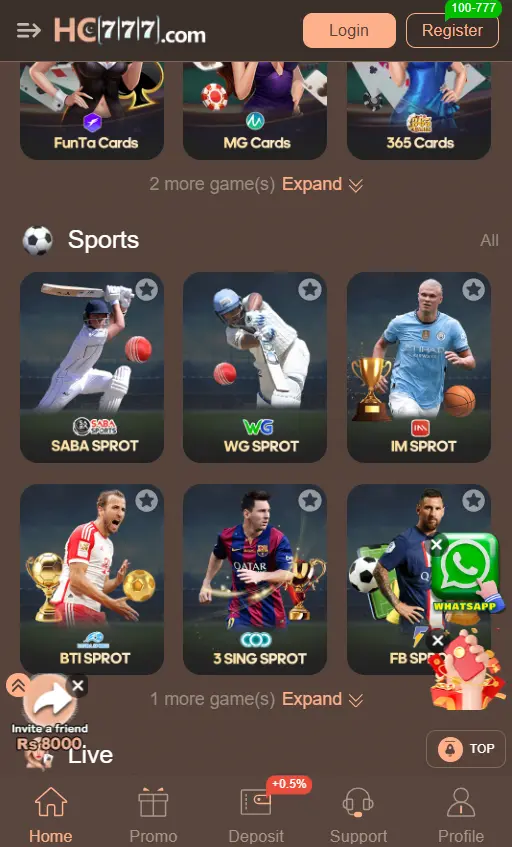Open the side menu button
This screenshot has height=847, width=512.
[x=29, y=30]
